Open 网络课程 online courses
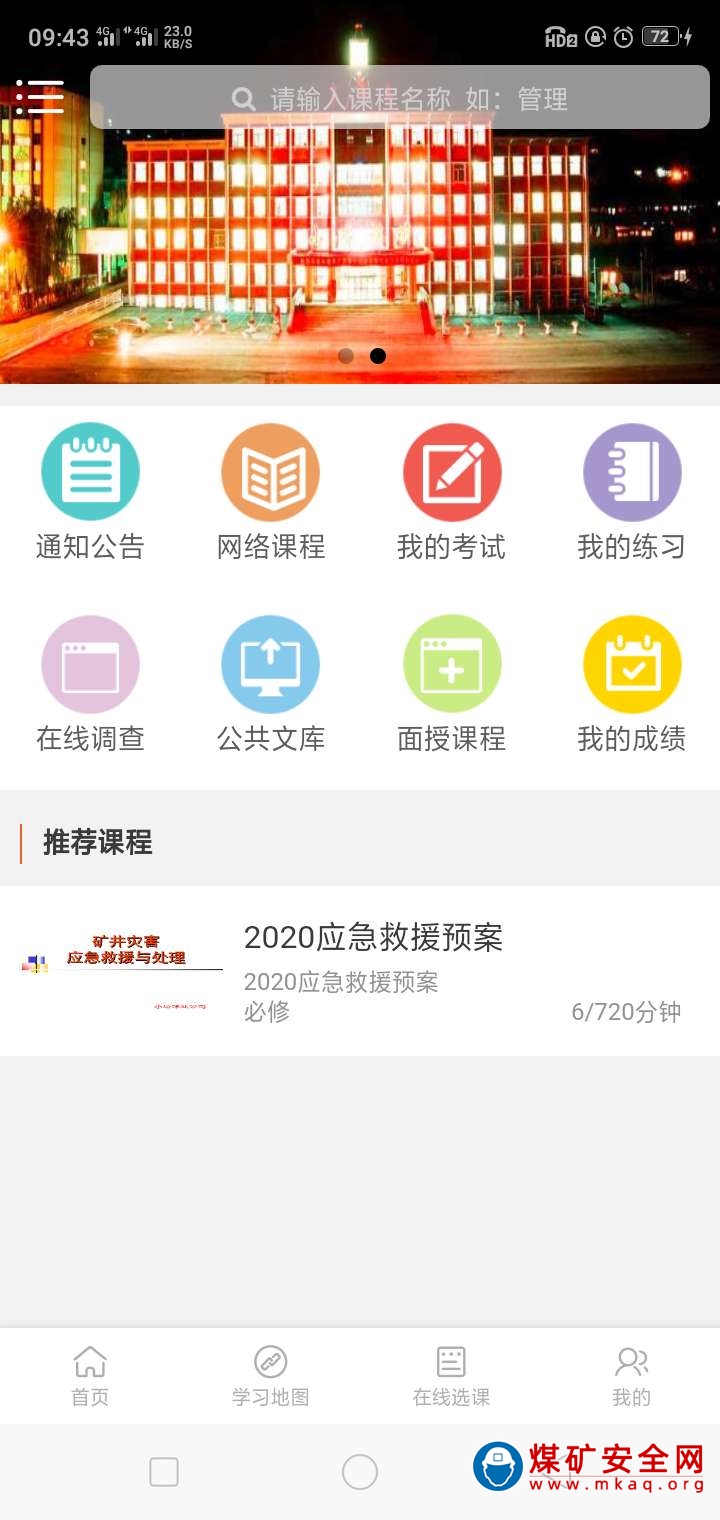The width and height of the screenshot is (720, 1520). [x=270, y=492]
